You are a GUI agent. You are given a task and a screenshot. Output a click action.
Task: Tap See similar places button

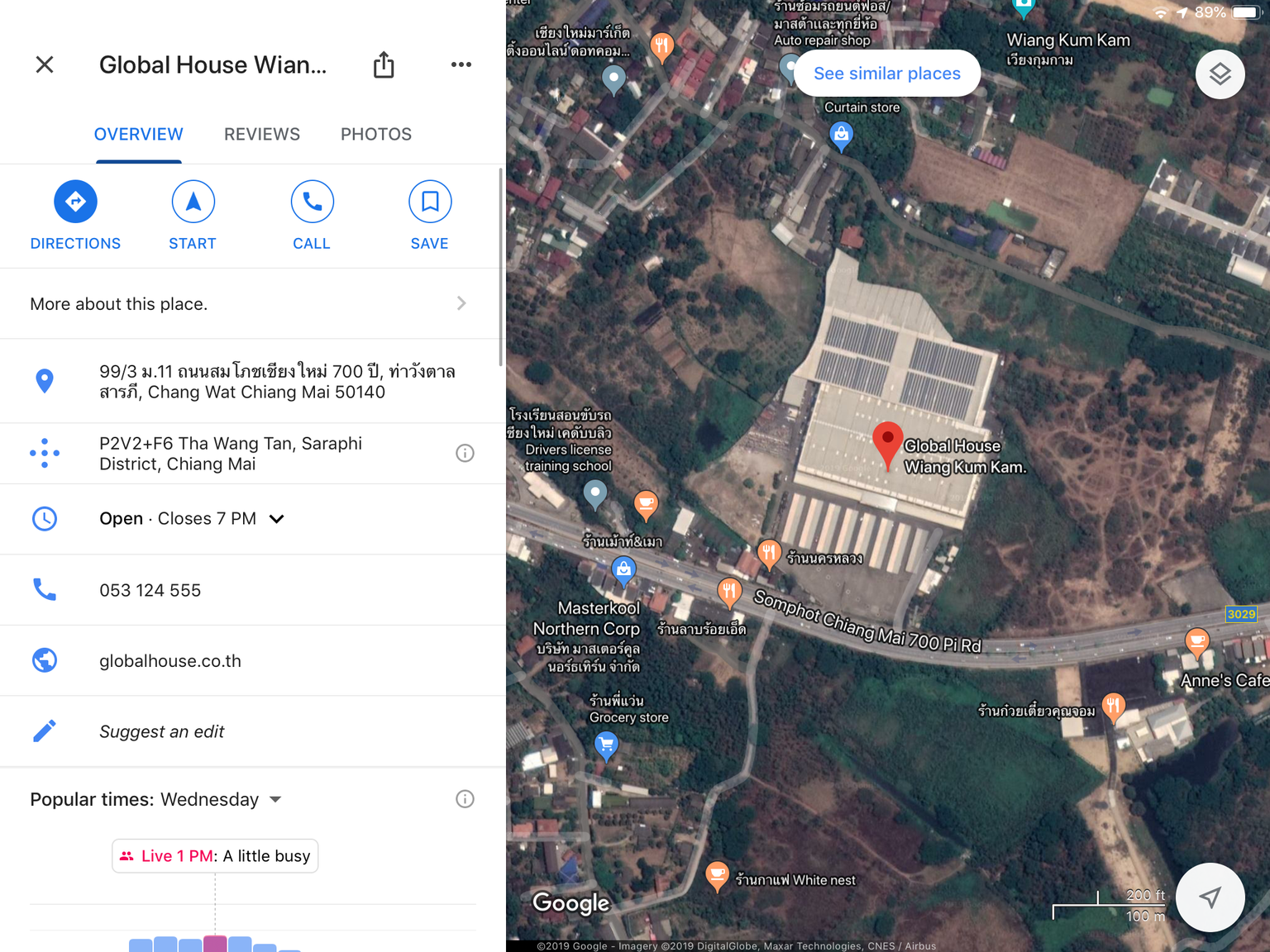tap(886, 74)
